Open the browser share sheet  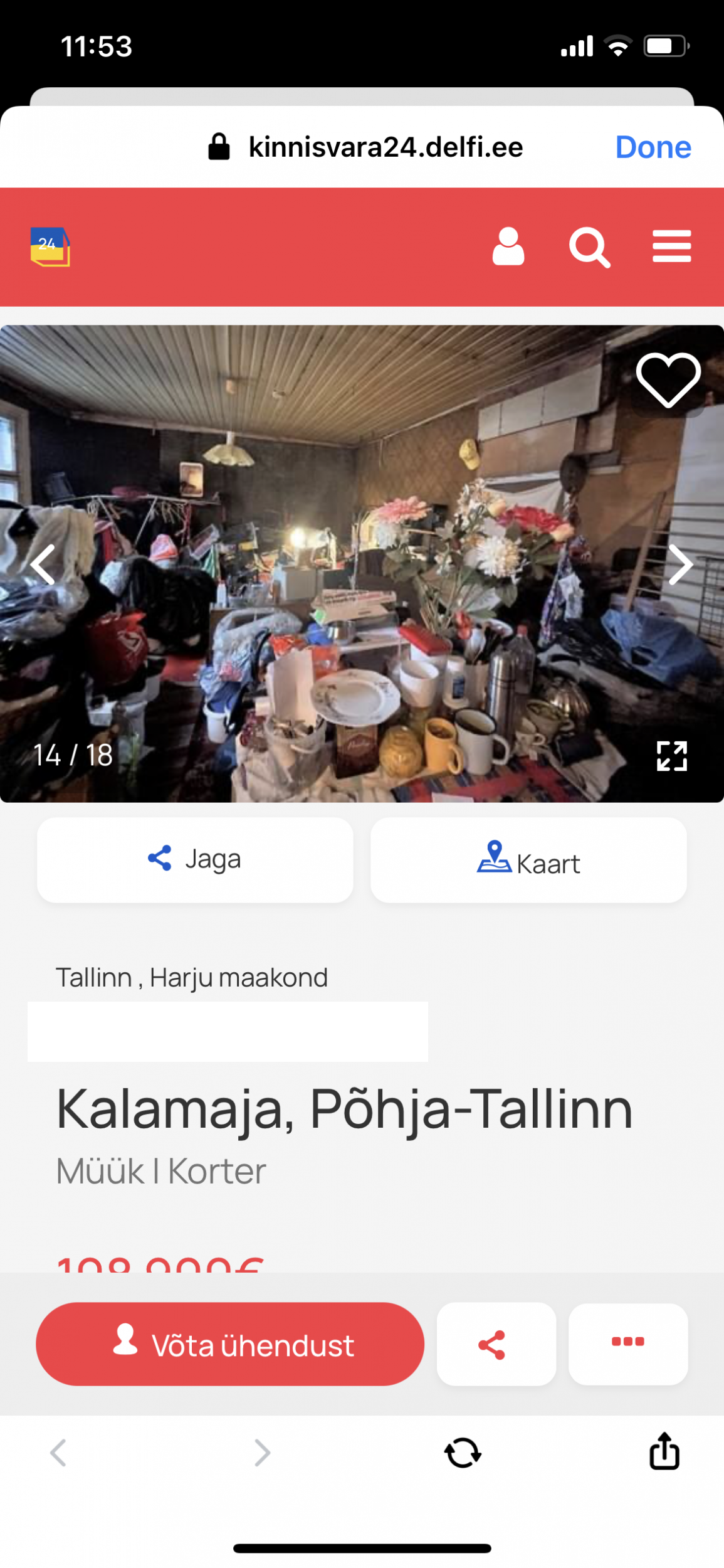[664, 1451]
